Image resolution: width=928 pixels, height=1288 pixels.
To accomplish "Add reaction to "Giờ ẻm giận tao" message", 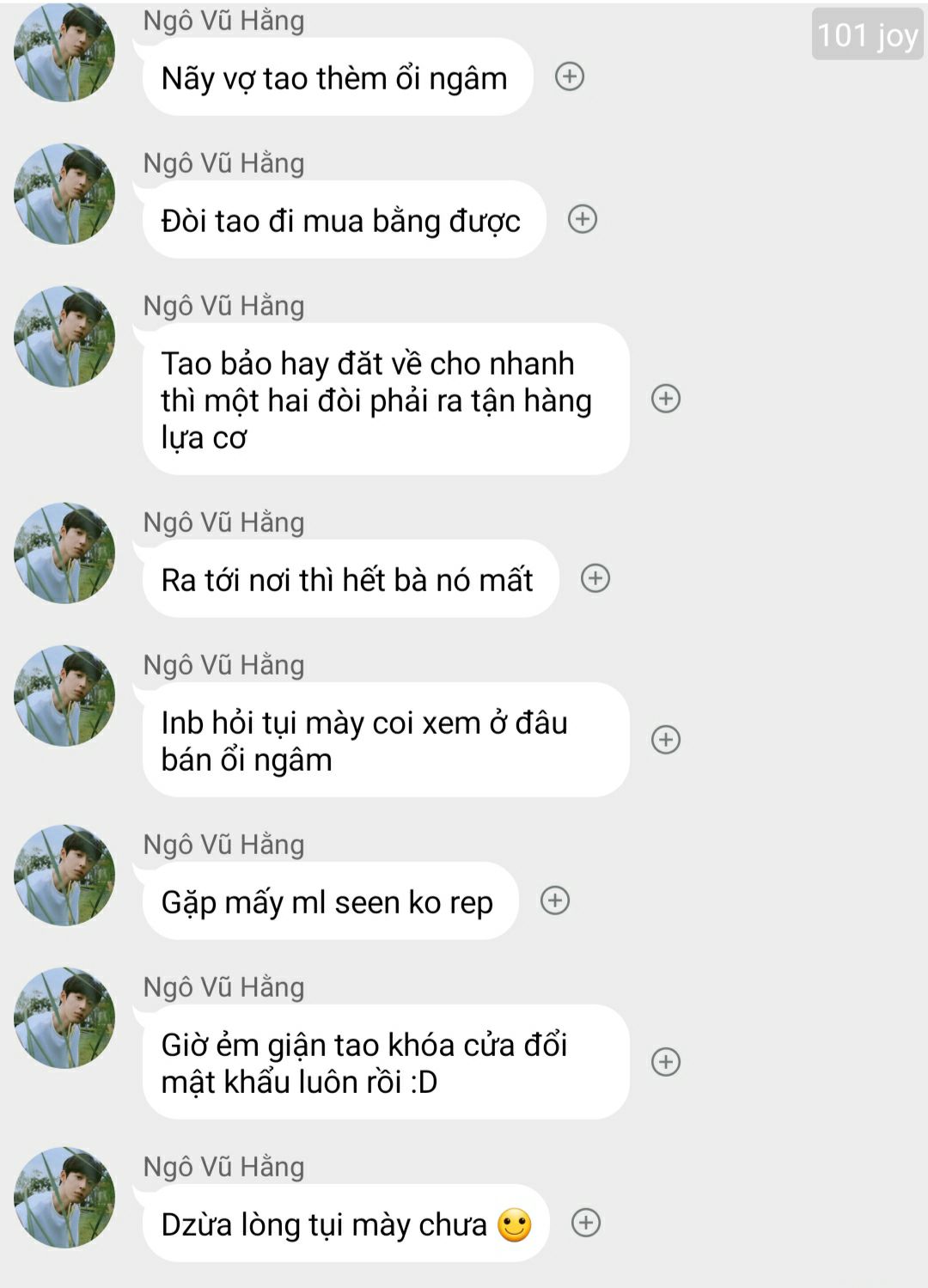I will click(x=666, y=1062).
